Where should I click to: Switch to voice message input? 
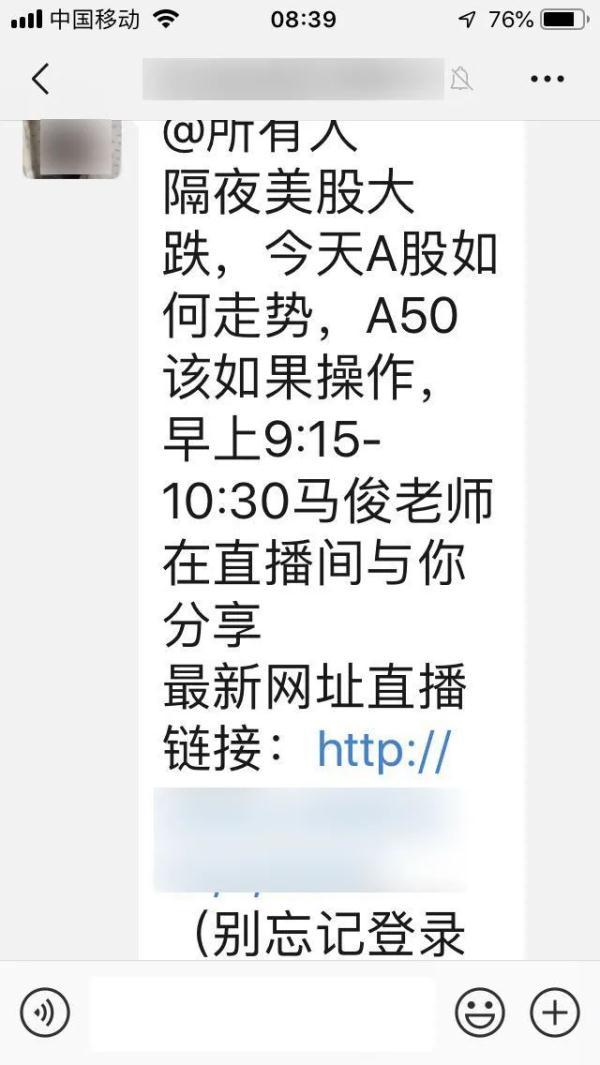coord(45,1012)
